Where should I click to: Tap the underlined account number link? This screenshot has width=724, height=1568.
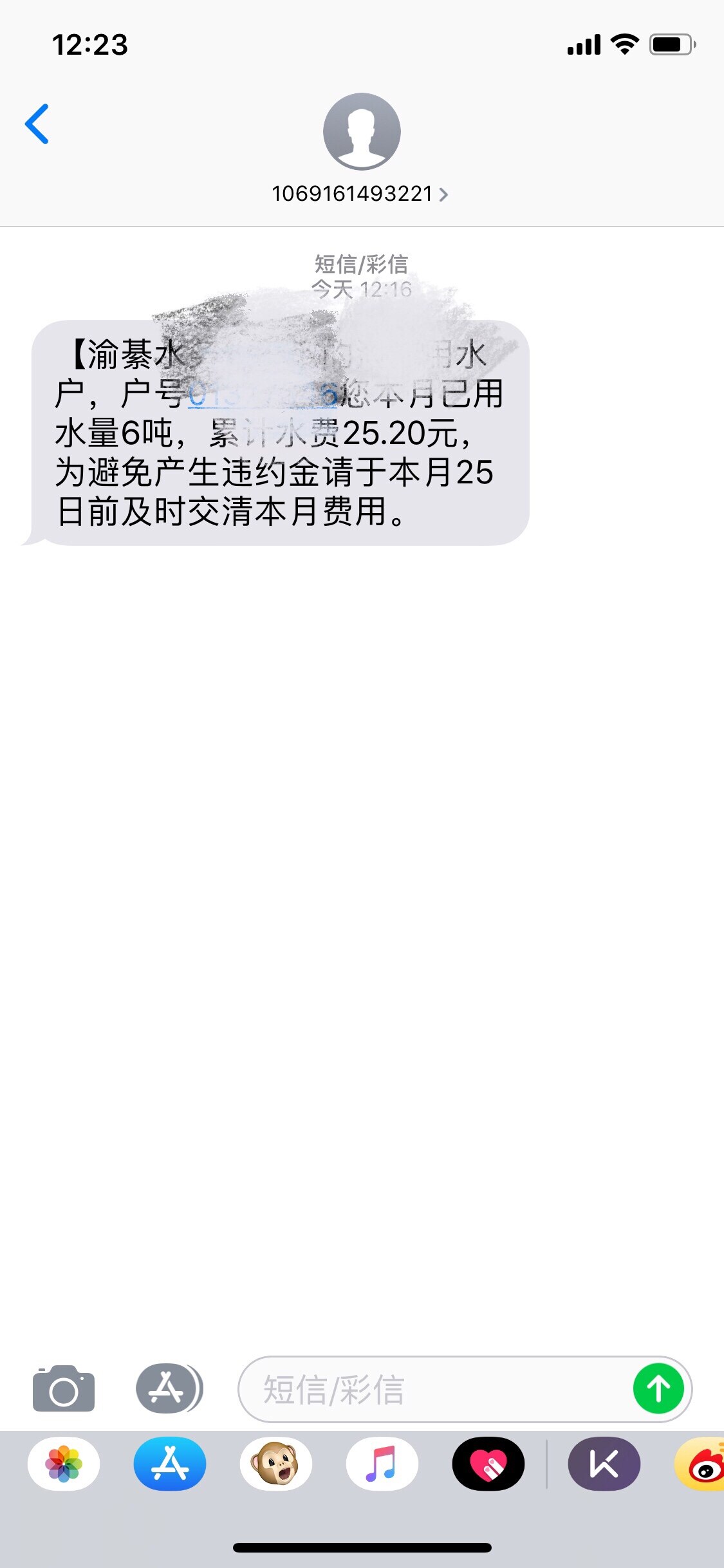[x=263, y=395]
